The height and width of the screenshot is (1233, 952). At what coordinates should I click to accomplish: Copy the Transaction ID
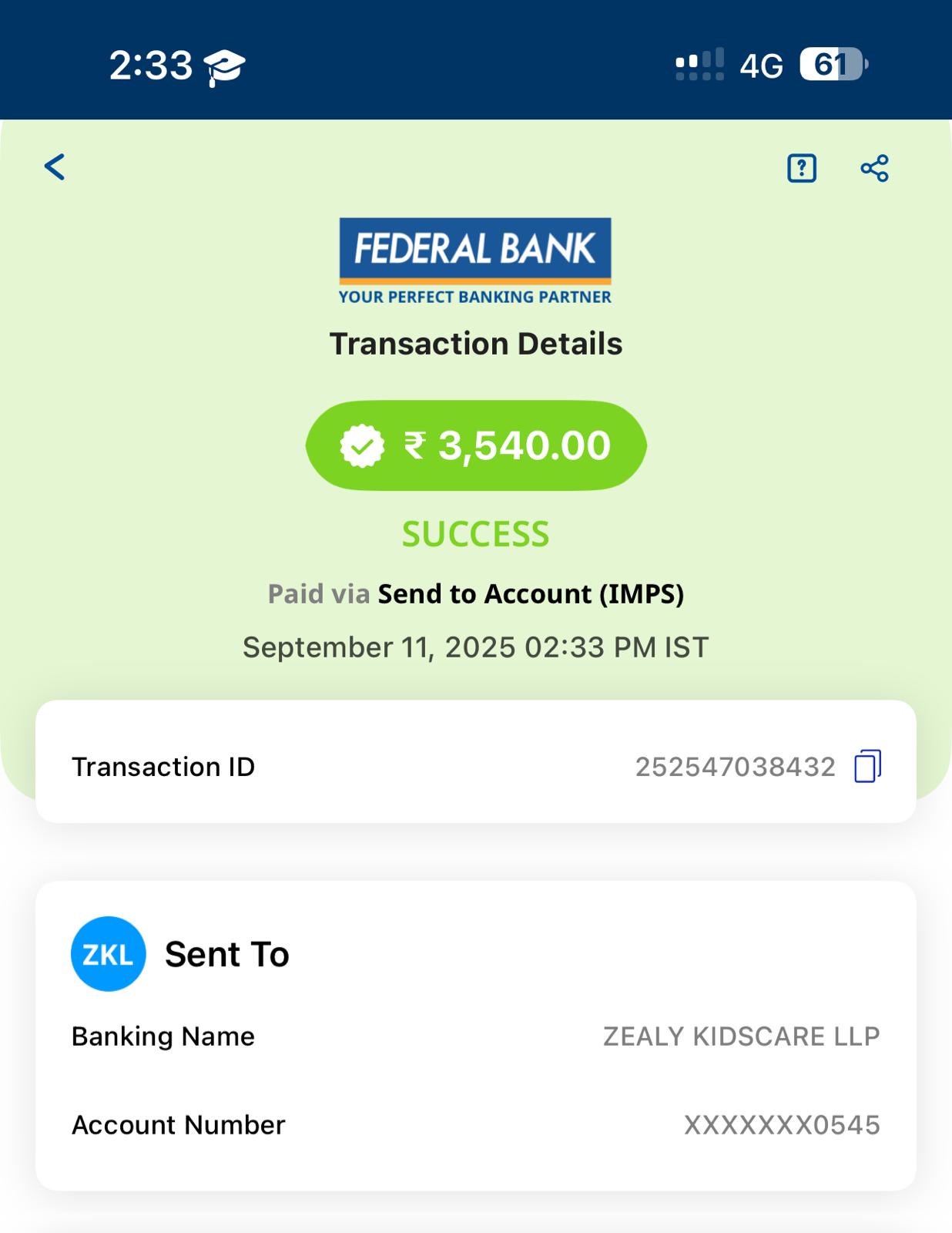[x=867, y=766]
